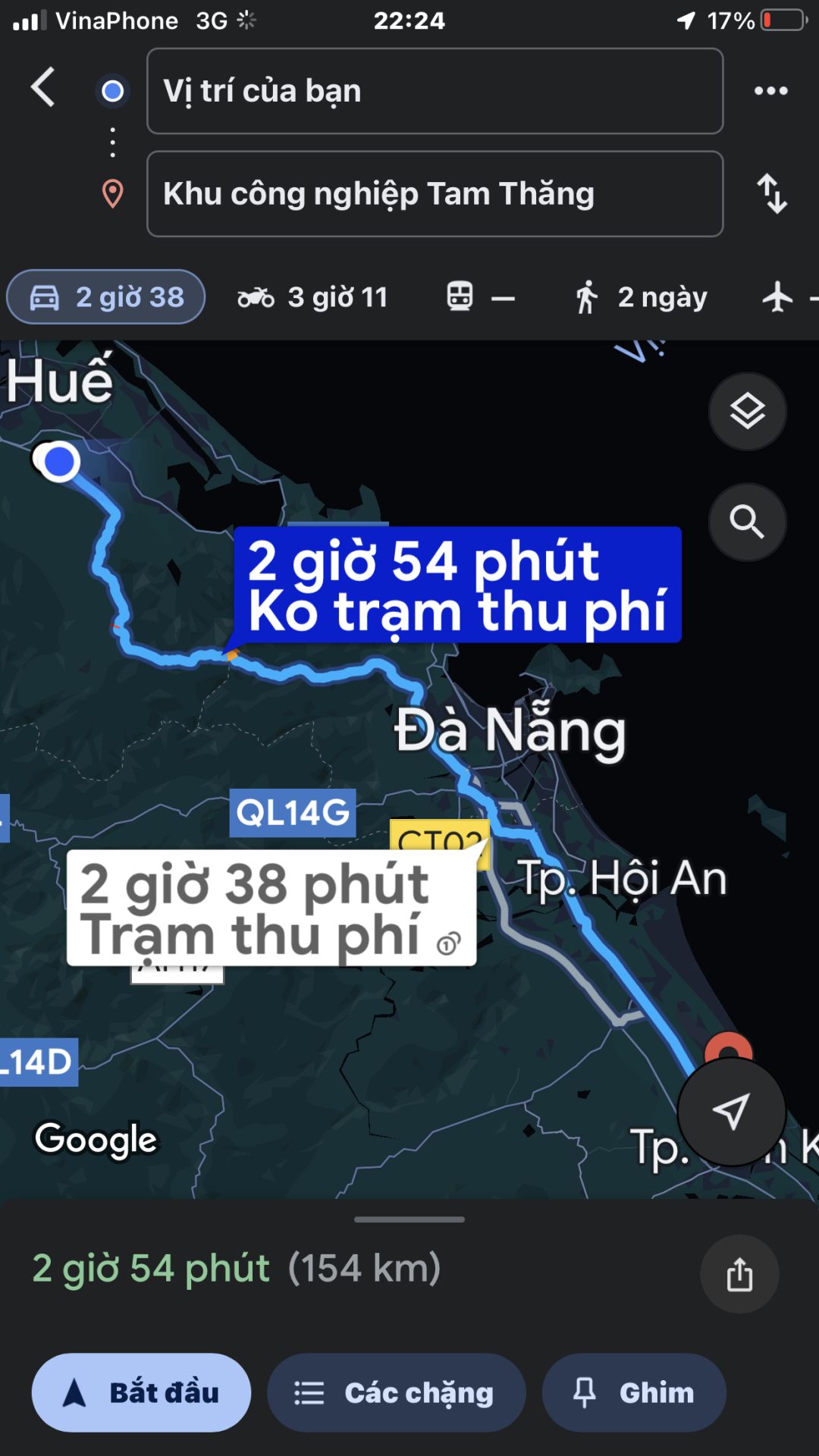819x1456 pixels.
Task: Change destination Khu công nghiệp Tam Thăng
Action: [x=435, y=194]
